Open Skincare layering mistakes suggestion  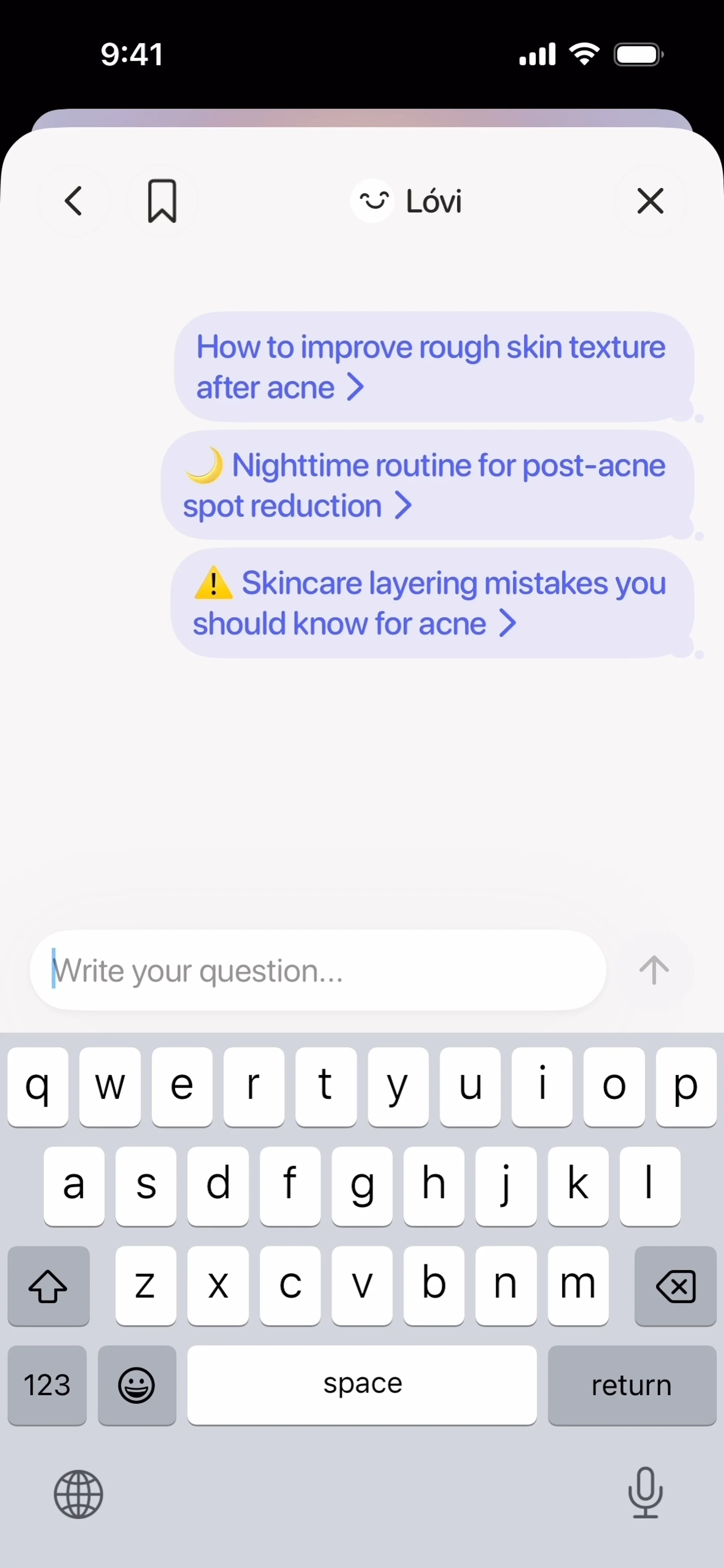431,603
